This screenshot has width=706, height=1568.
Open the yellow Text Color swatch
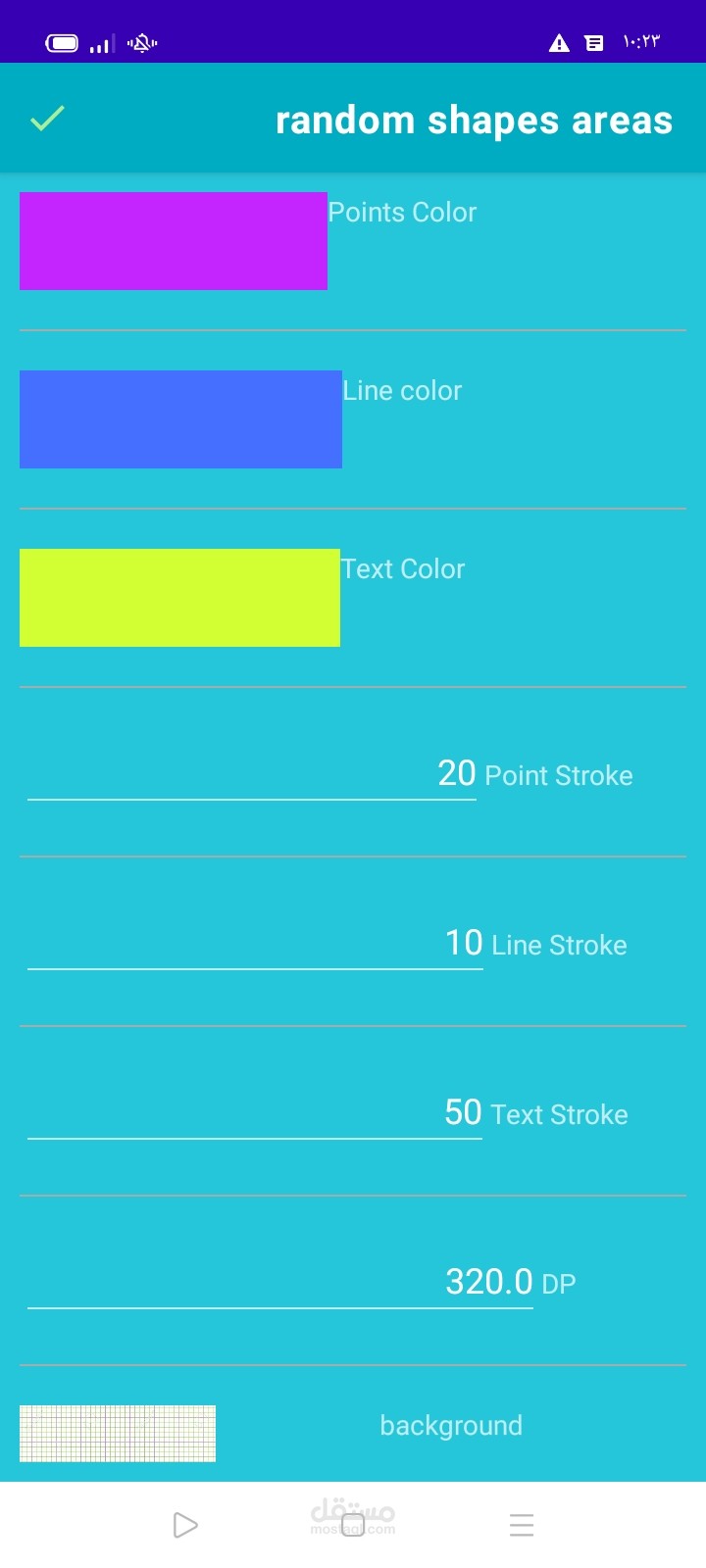(x=179, y=598)
